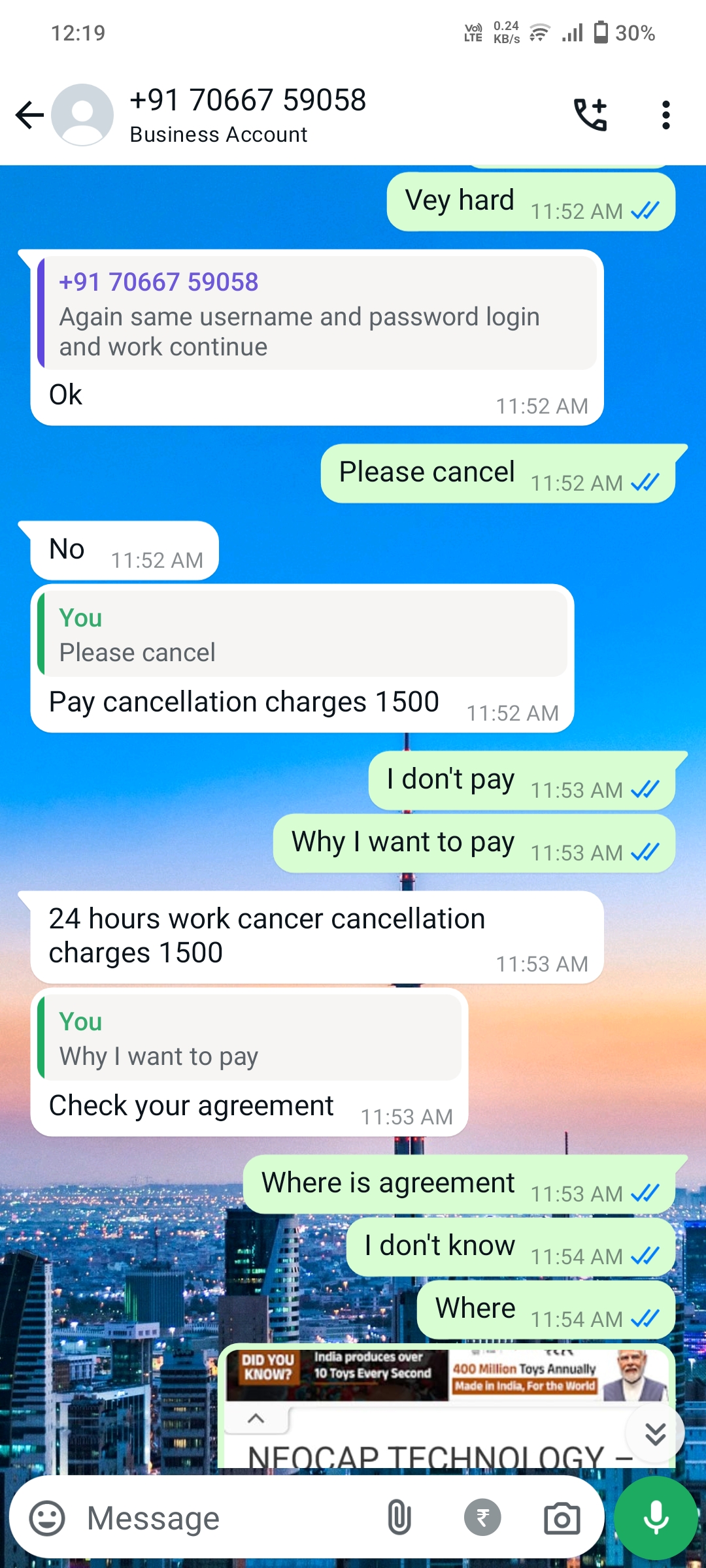
Task: Jump to latest messages with down arrows
Action: 655,1433
